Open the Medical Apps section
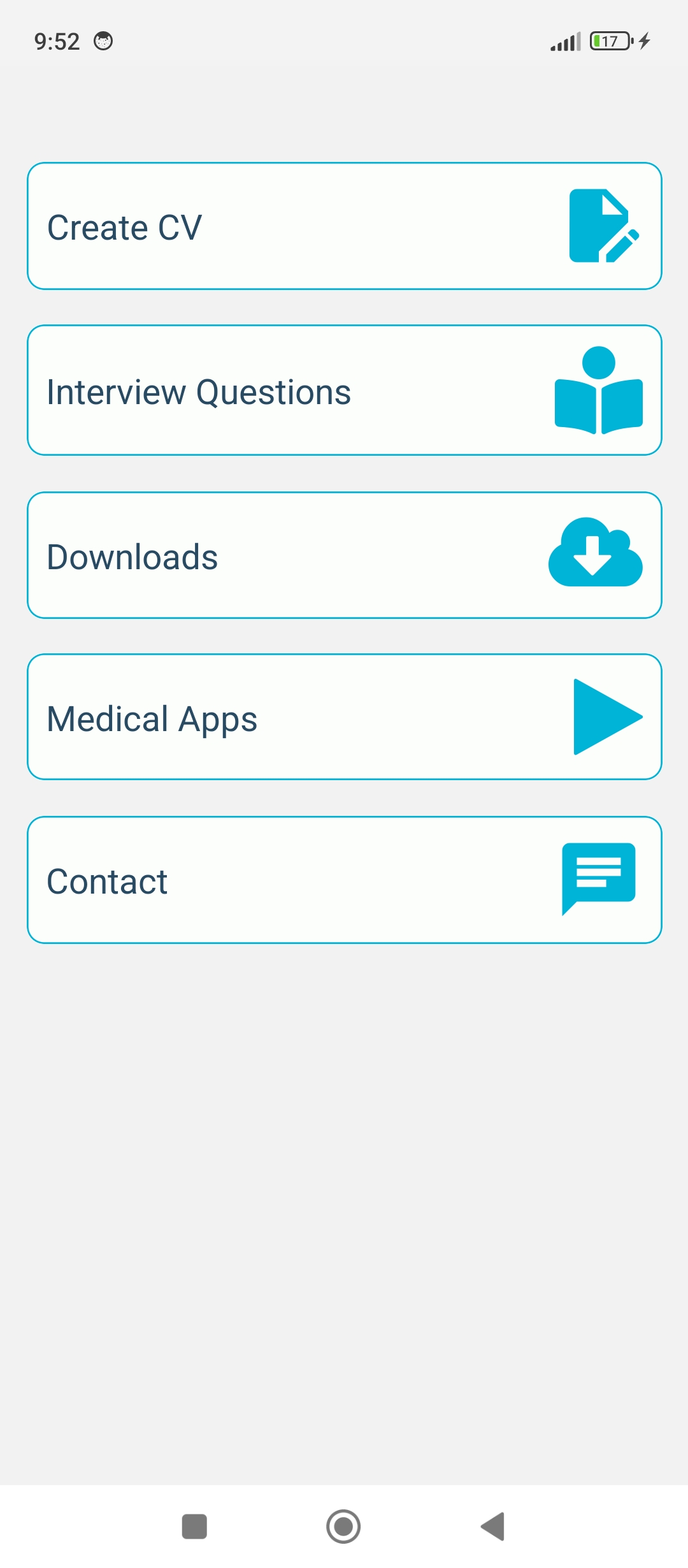Screen dimensions: 688x1568 click(x=344, y=717)
